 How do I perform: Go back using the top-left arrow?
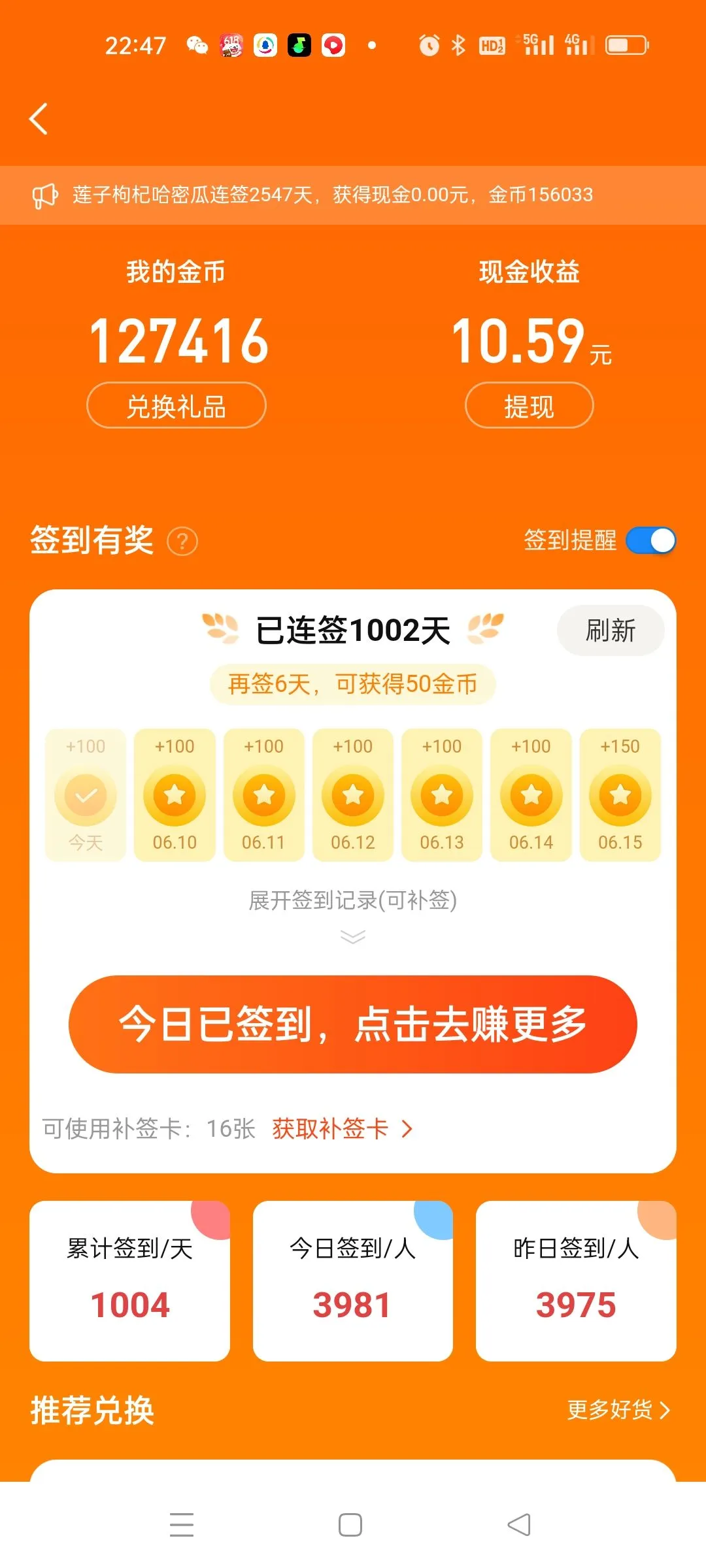[39, 119]
